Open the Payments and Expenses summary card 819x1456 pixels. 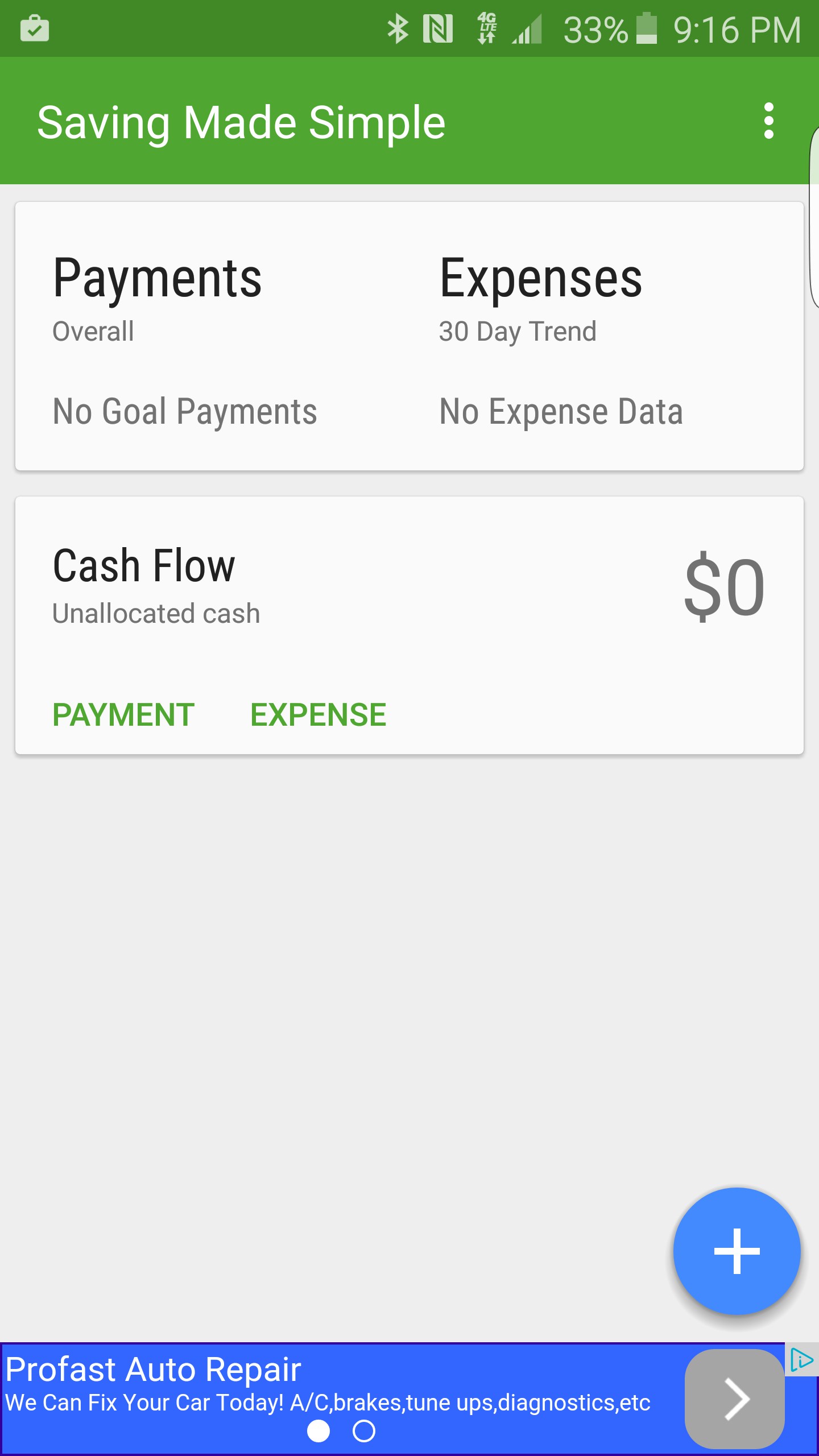pyautogui.click(x=409, y=336)
